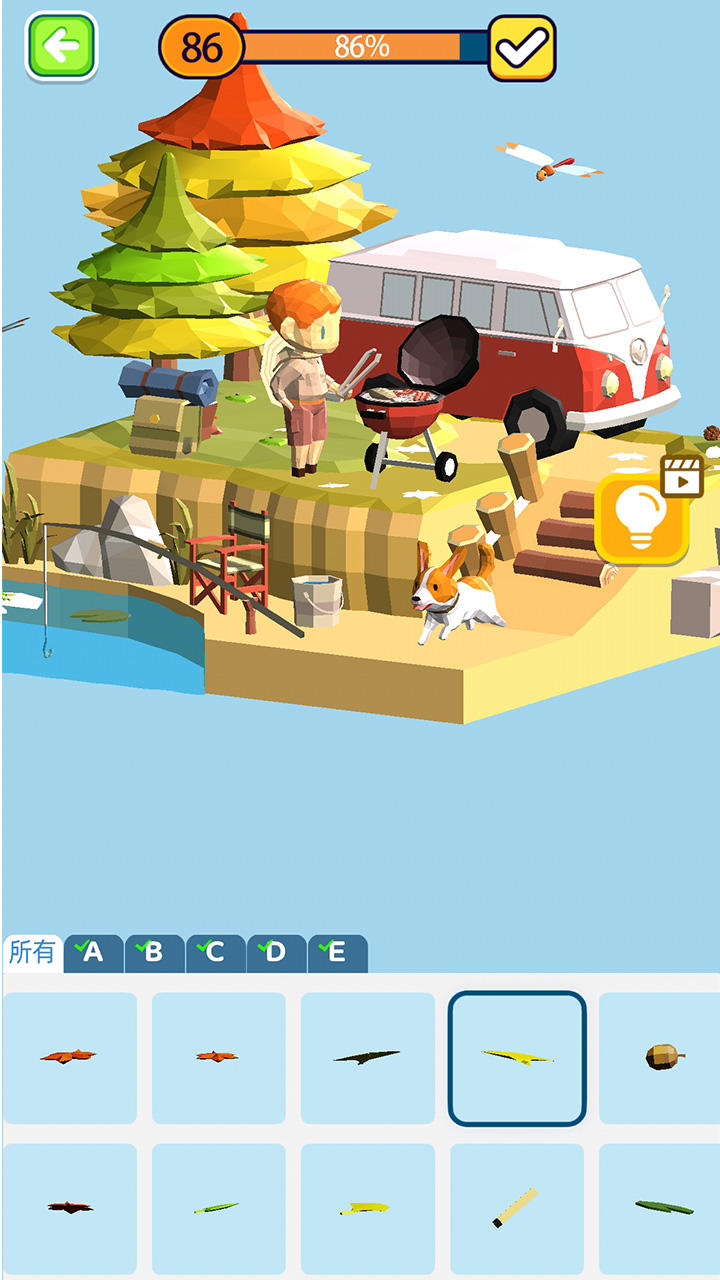
Task: Choose the dark red star piece
Action: (x=70, y=1208)
